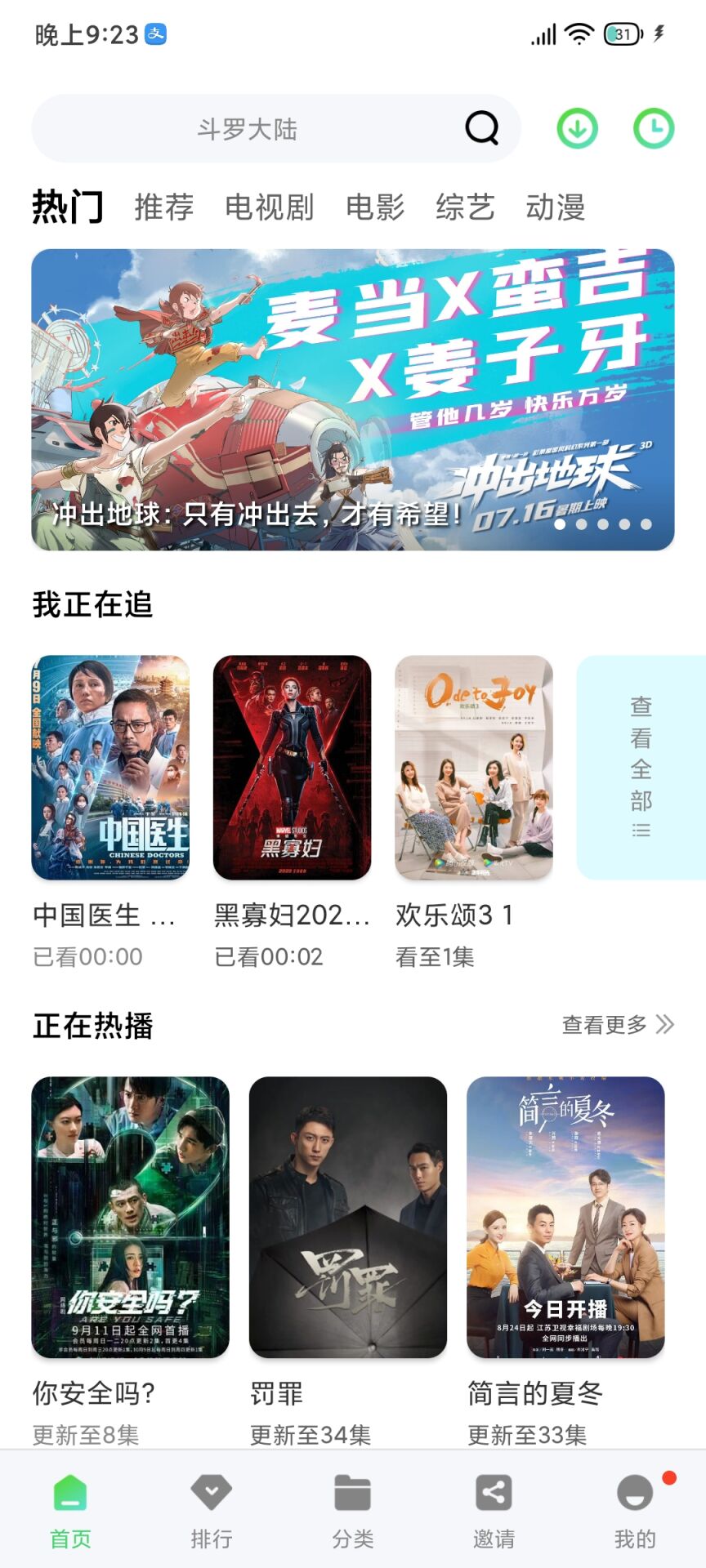Image resolution: width=706 pixels, height=1568 pixels.
Task: Switch to the 电视剧 tab
Action: [269, 207]
